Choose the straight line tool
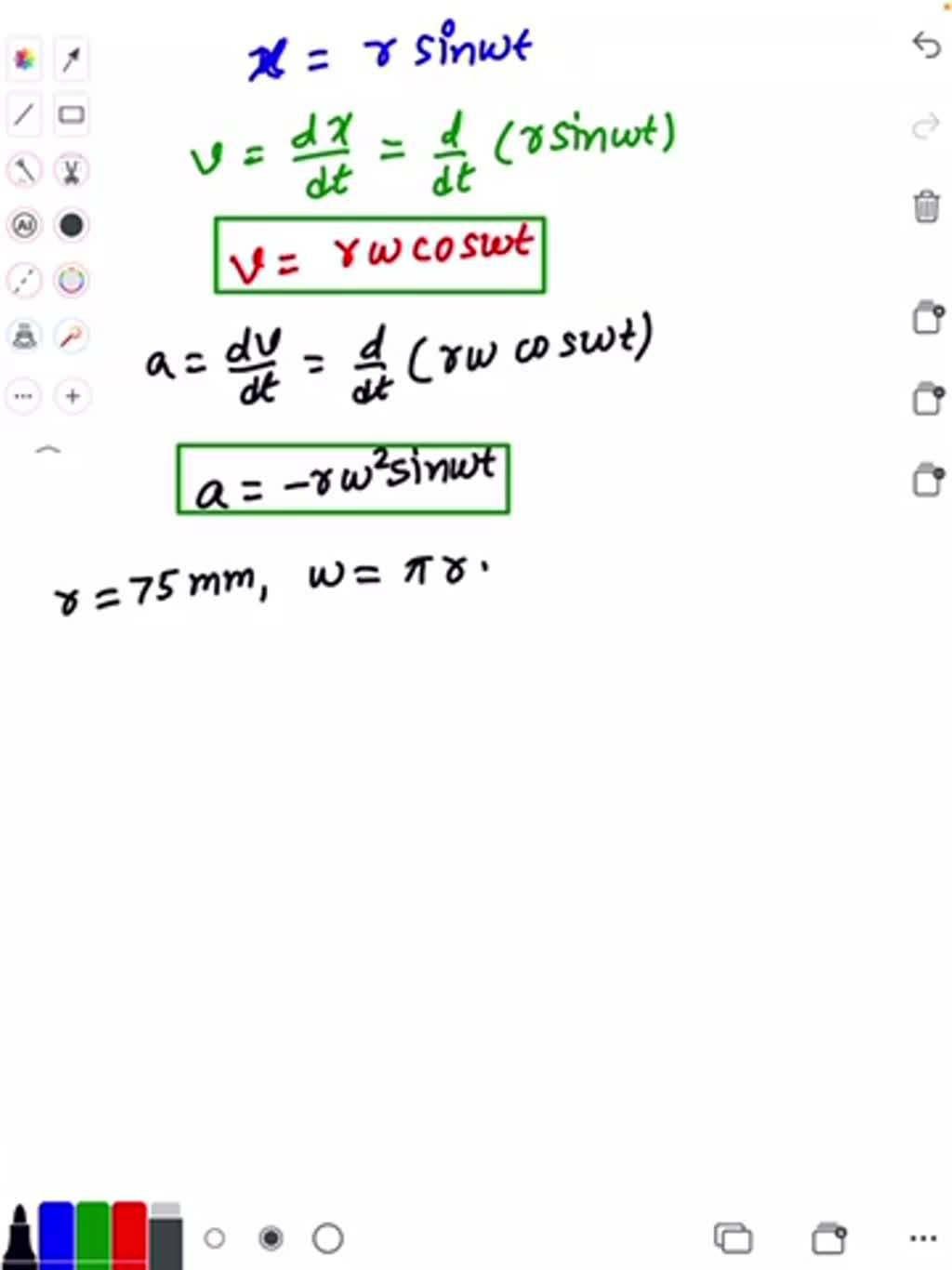 point(25,115)
